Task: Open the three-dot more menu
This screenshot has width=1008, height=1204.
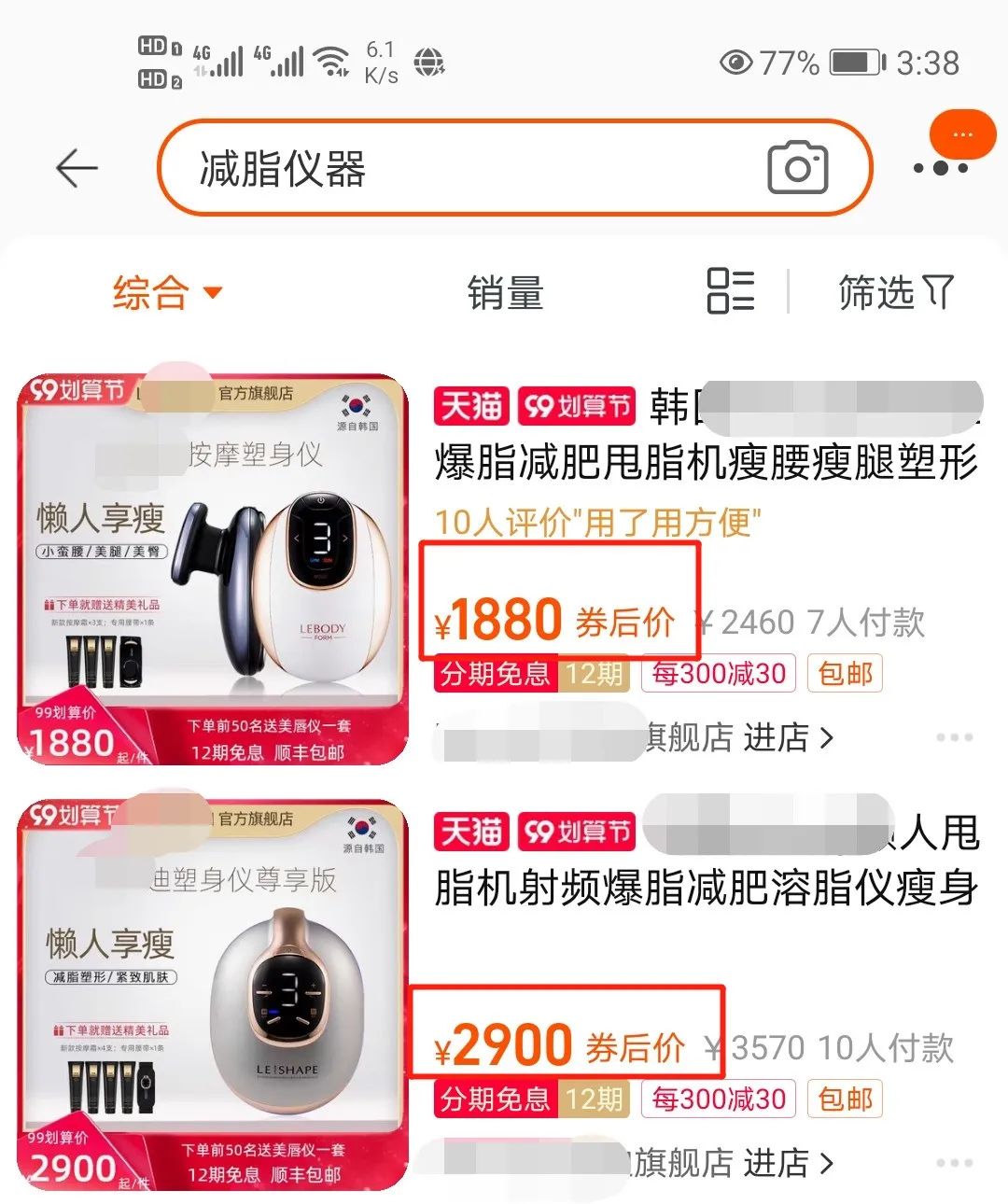Action: point(941,168)
